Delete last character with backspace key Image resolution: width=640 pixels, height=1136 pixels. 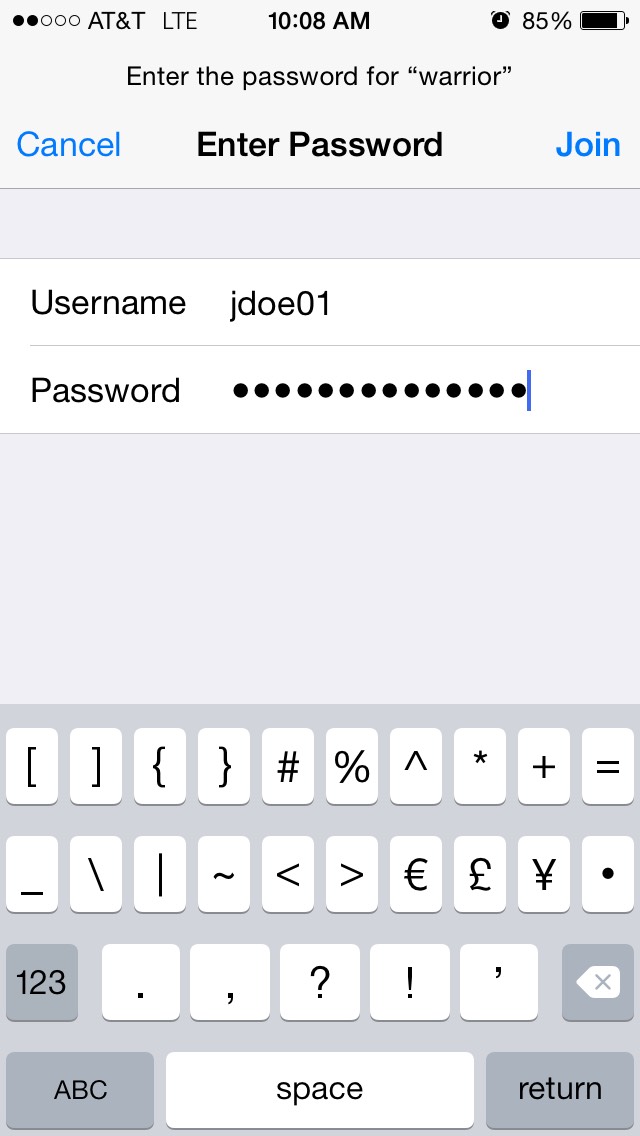pyautogui.click(x=598, y=982)
